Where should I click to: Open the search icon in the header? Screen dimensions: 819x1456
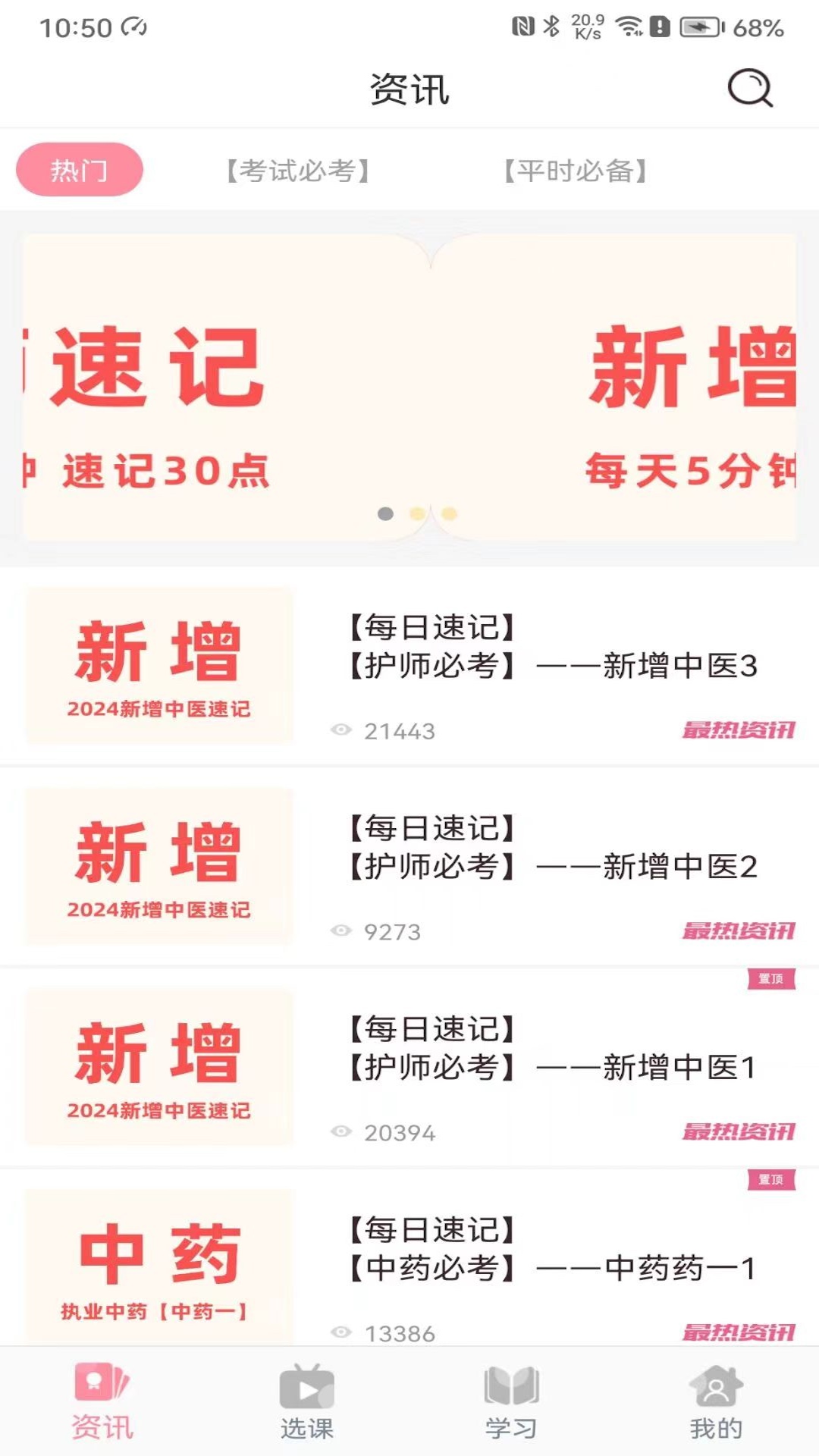[749, 89]
